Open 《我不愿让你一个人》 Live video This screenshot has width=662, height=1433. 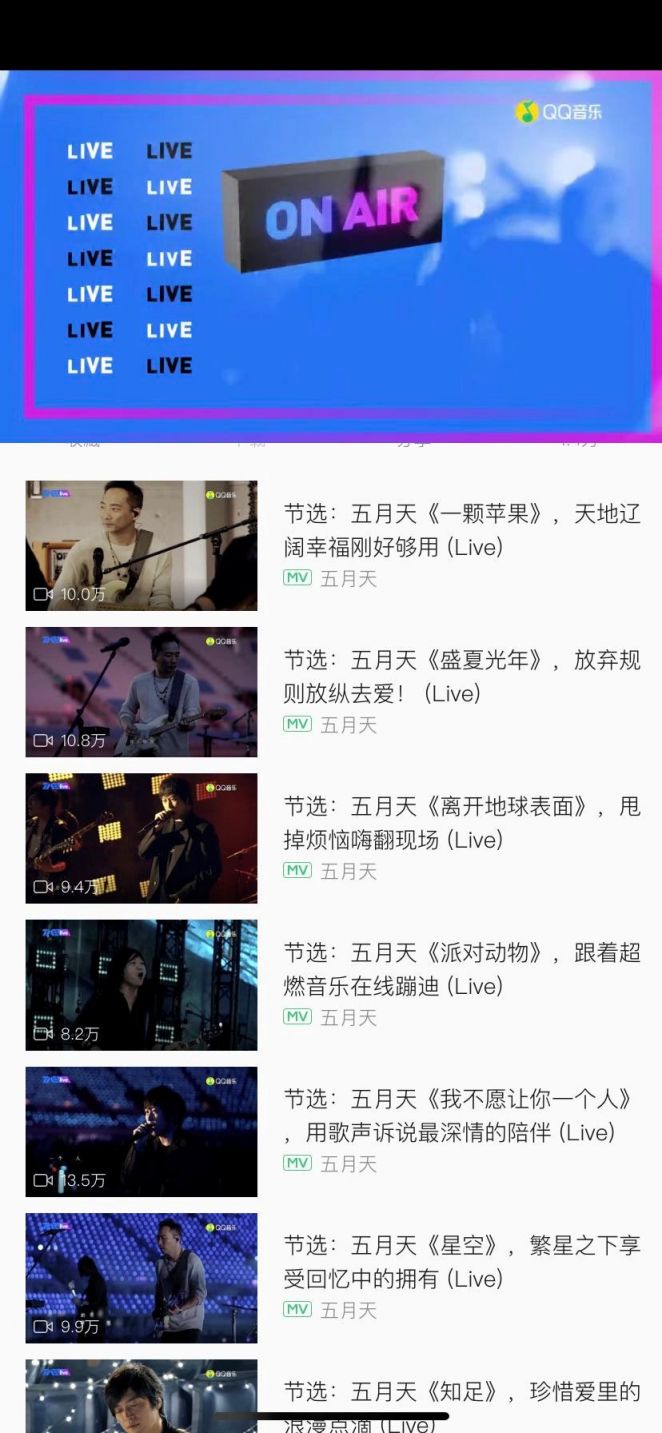pyautogui.click(x=141, y=1130)
